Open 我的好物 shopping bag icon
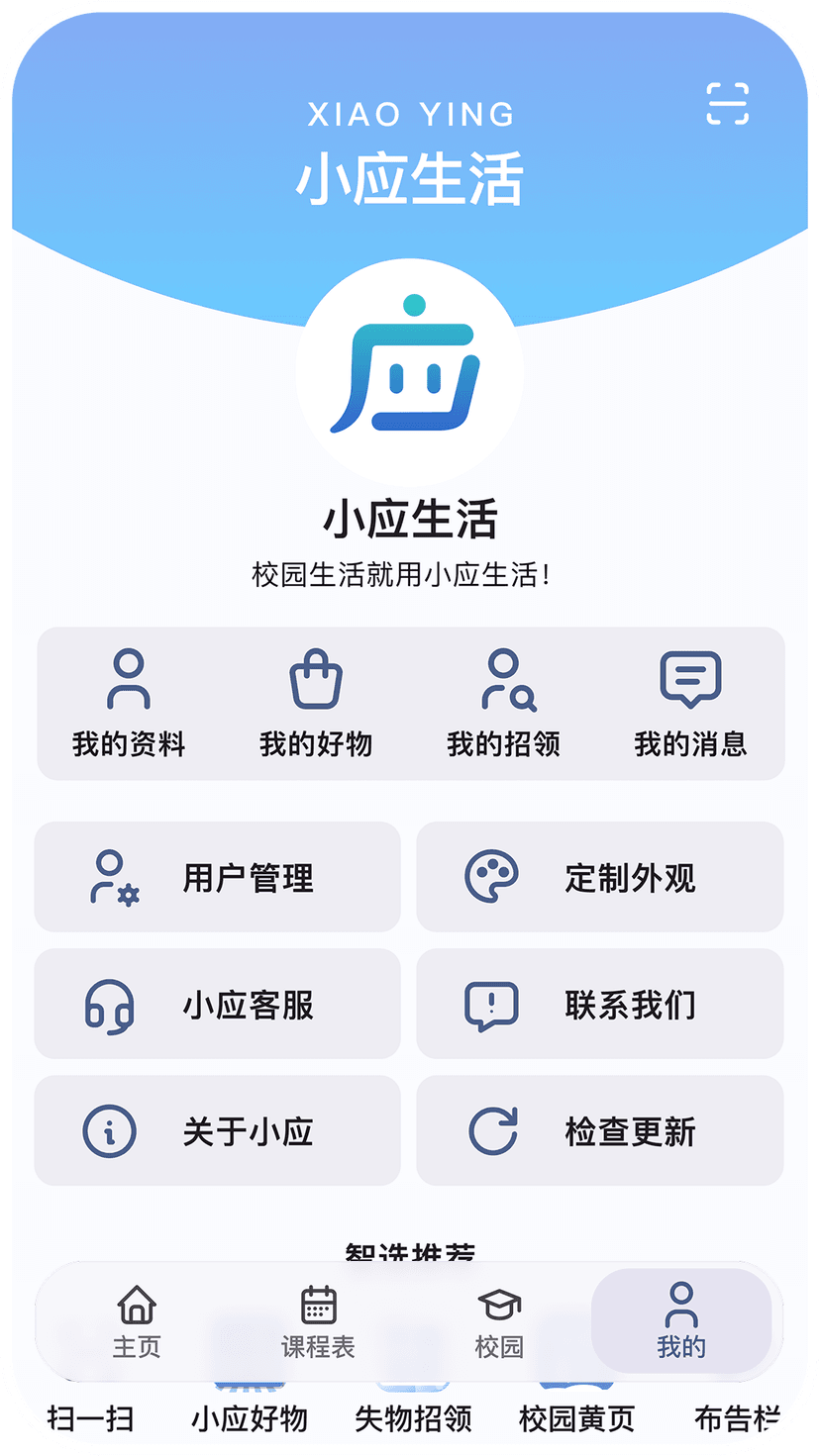820x1456 pixels. (x=315, y=679)
